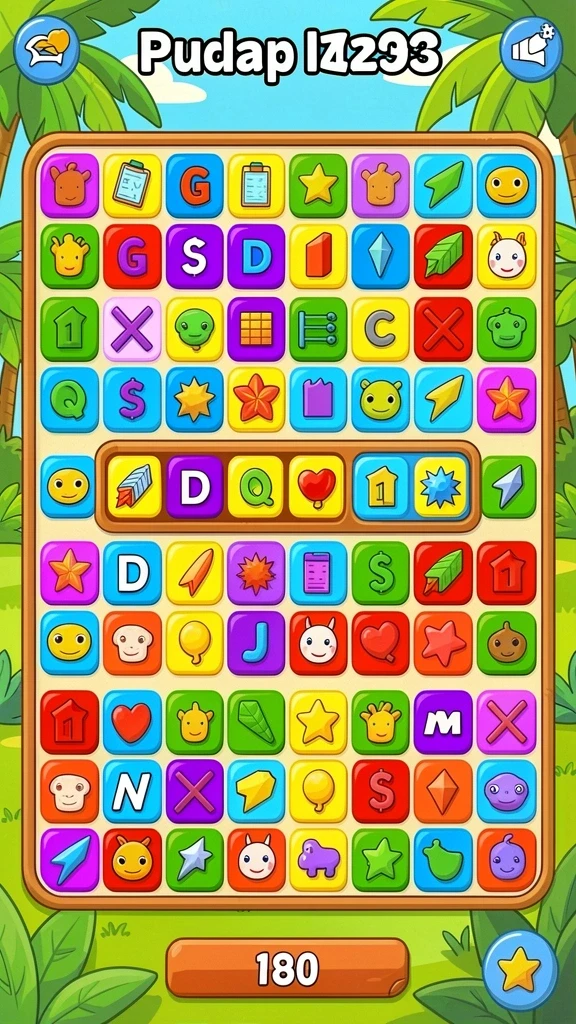Select the blue tile with green Q
Screen dimensions: 576x1024
coord(69,400)
